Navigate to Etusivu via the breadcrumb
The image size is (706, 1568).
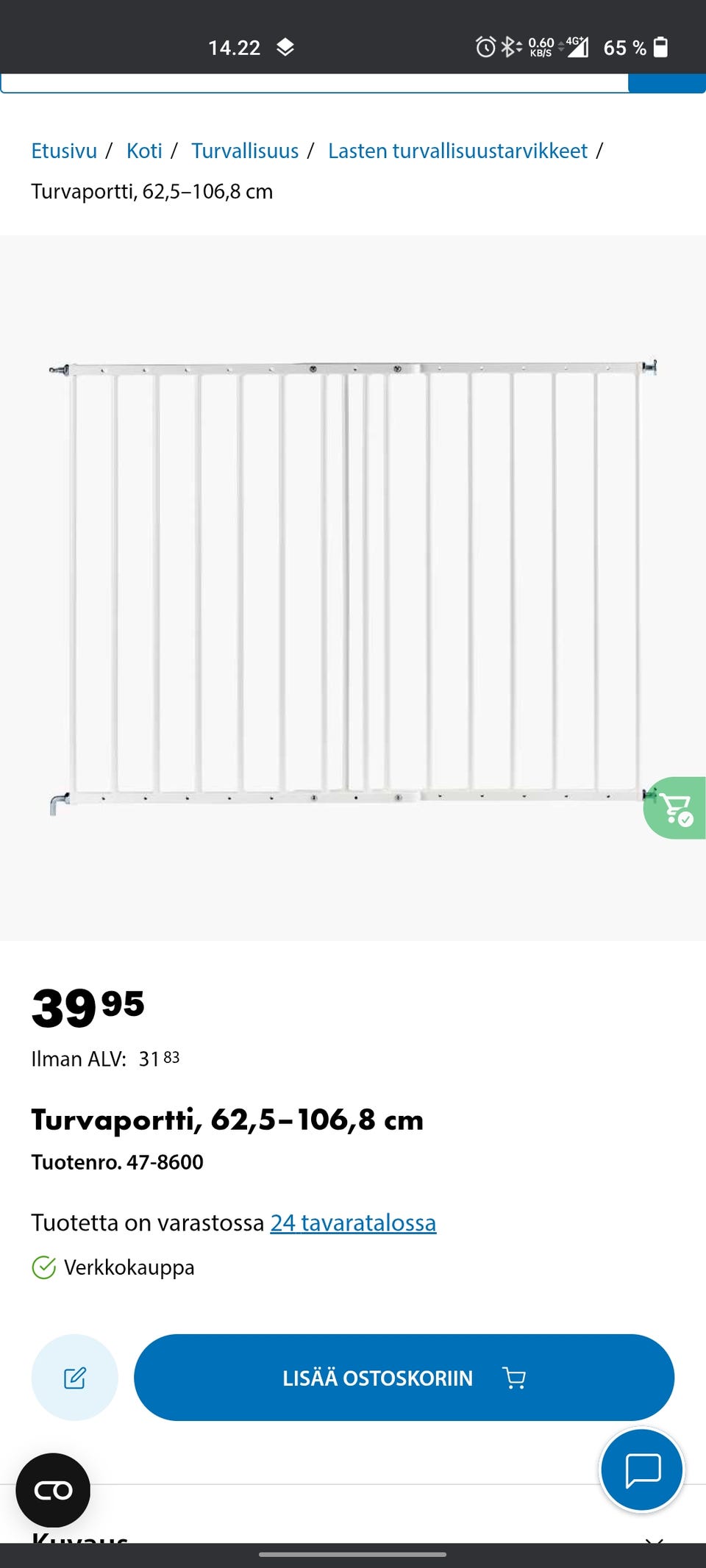tap(63, 150)
